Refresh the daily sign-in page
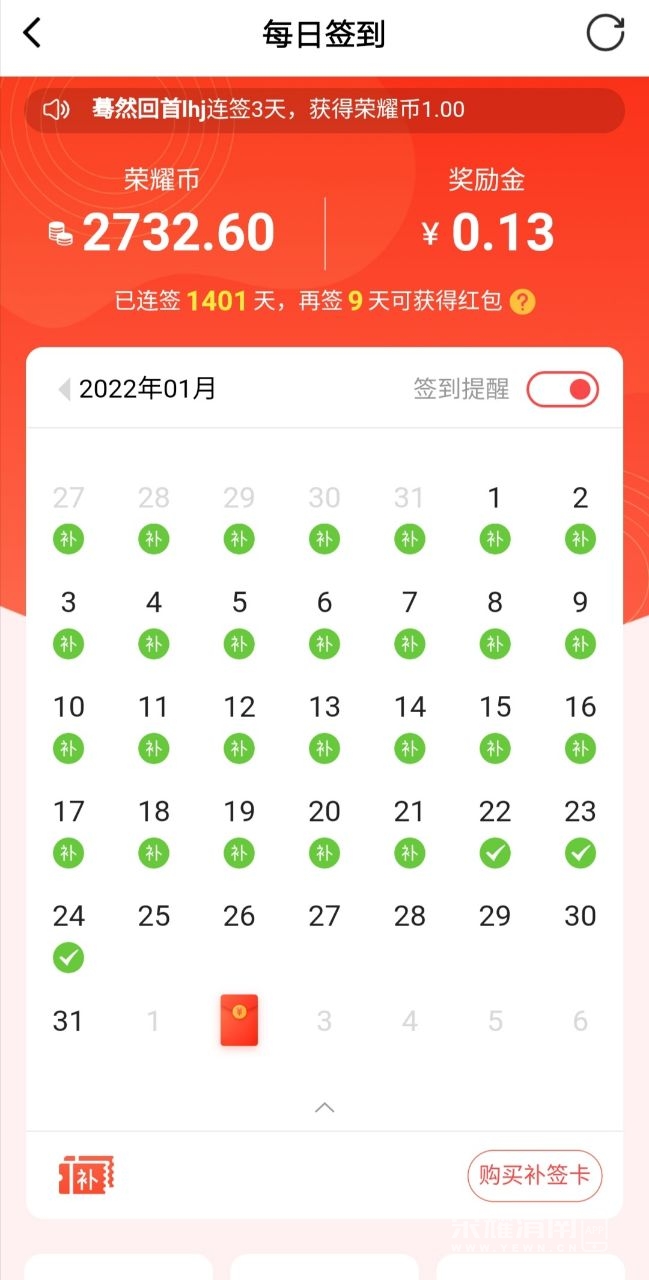Screen dimensions: 649x1280 point(604,33)
